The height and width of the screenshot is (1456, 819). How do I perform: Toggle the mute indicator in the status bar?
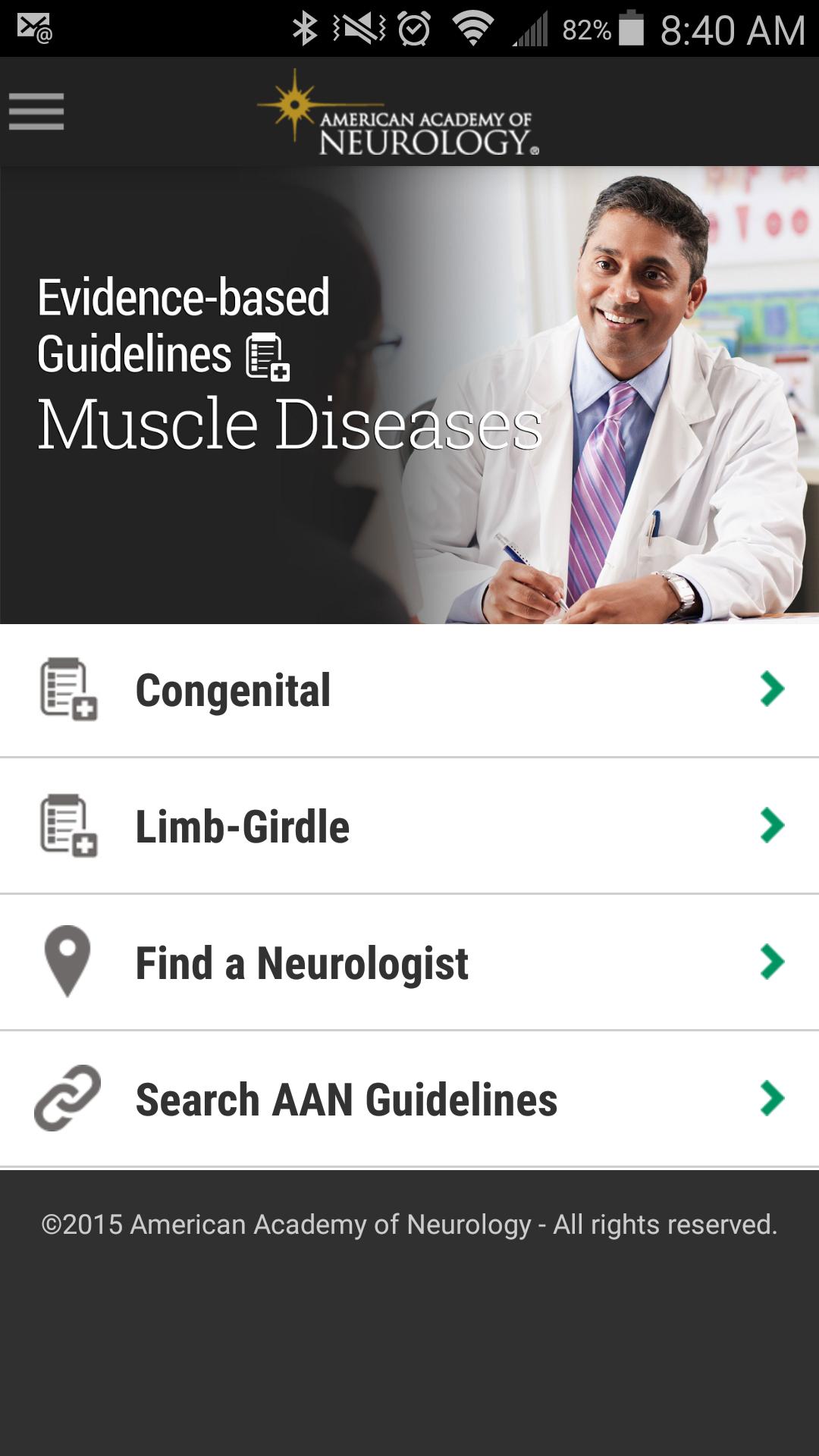[x=356, y=29]
